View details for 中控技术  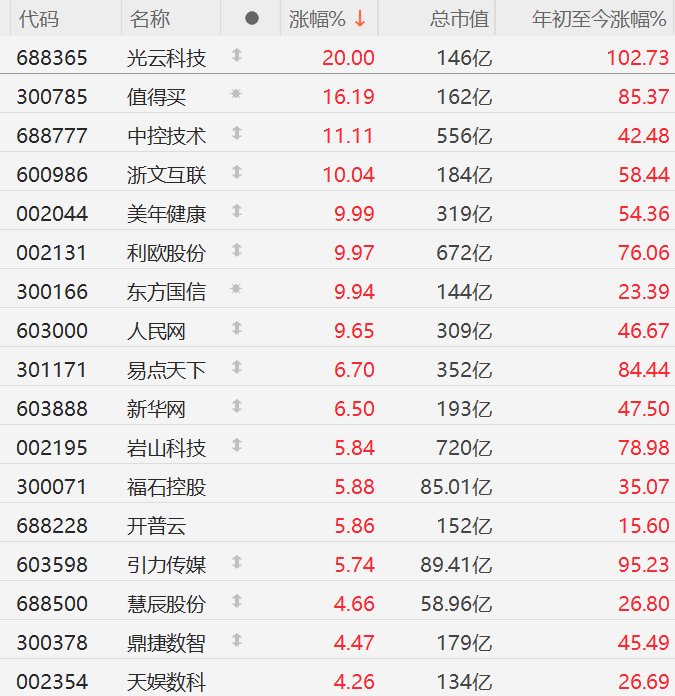point(167,136)
